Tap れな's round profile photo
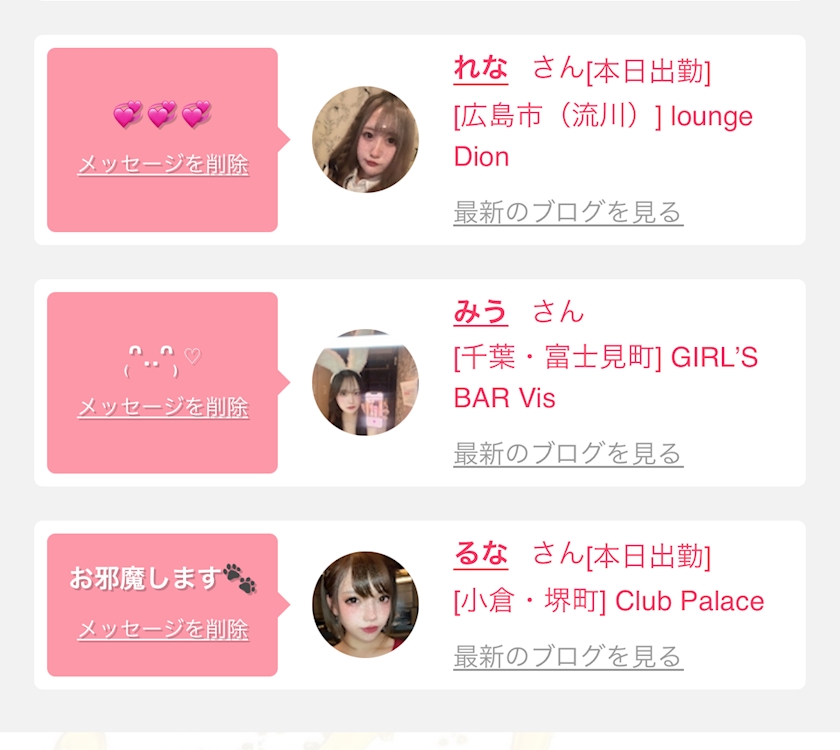This screenshot has width=840, height=750. [x=365, y=139]
